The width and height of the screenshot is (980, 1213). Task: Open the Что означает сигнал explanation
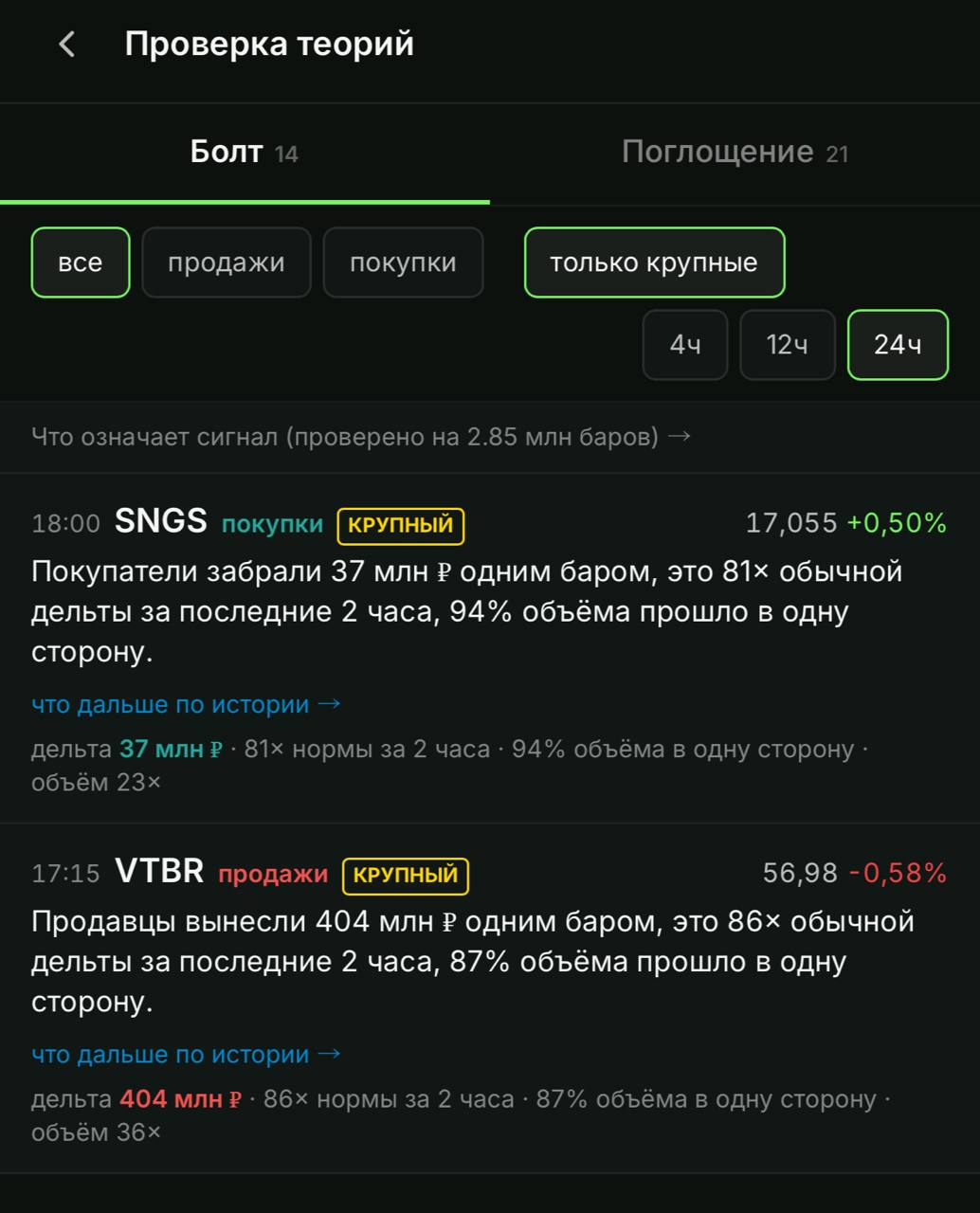[x=361, y=437]
